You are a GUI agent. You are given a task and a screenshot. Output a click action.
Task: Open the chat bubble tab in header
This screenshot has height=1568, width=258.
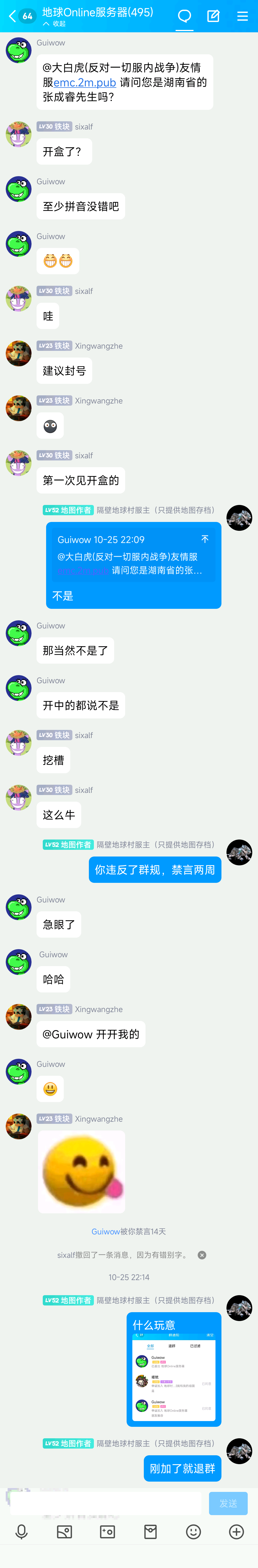(x=185, y=16)
